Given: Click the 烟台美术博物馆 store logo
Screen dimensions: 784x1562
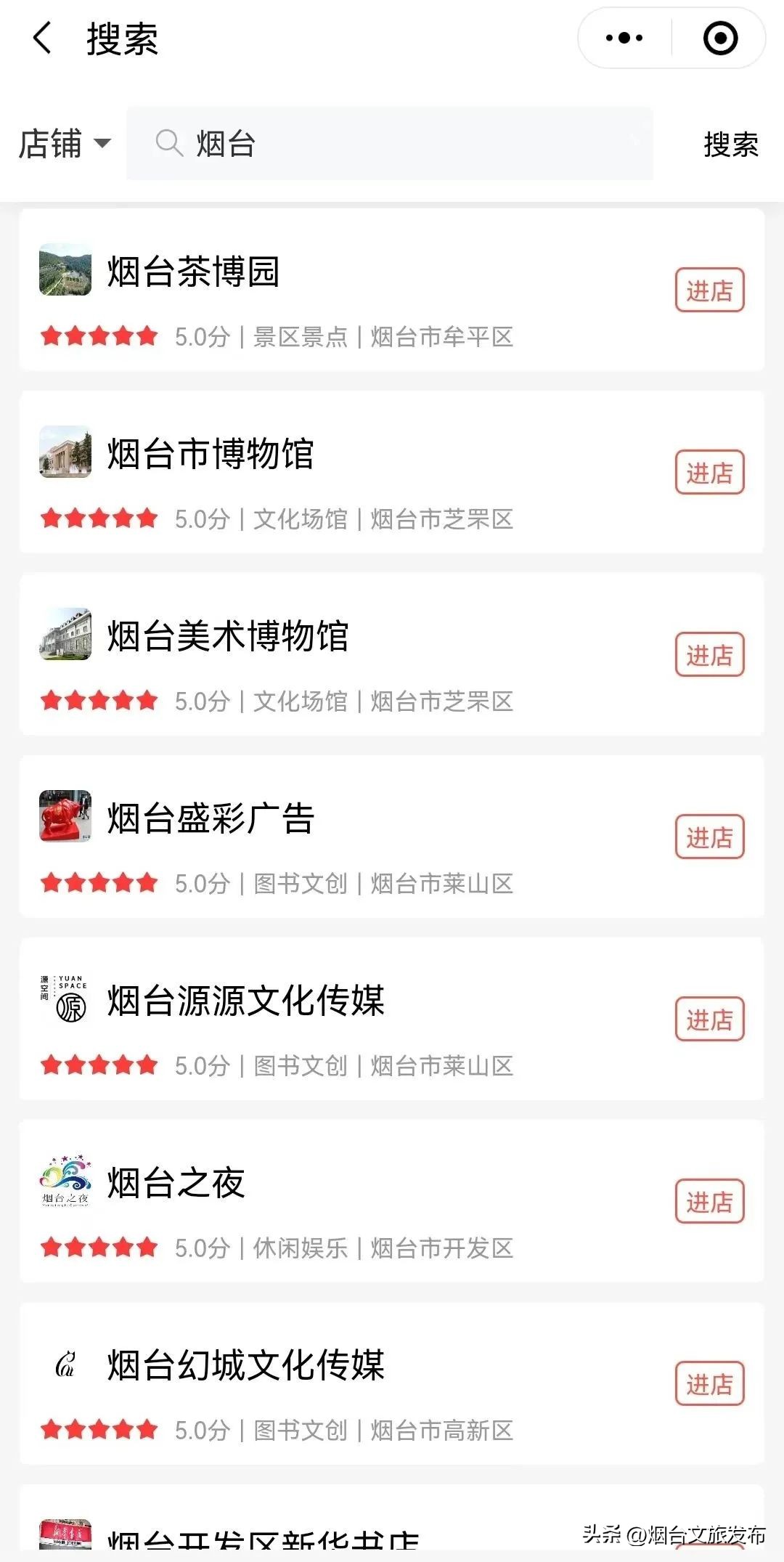Looking at the screenshot, I should pos(65,632).
